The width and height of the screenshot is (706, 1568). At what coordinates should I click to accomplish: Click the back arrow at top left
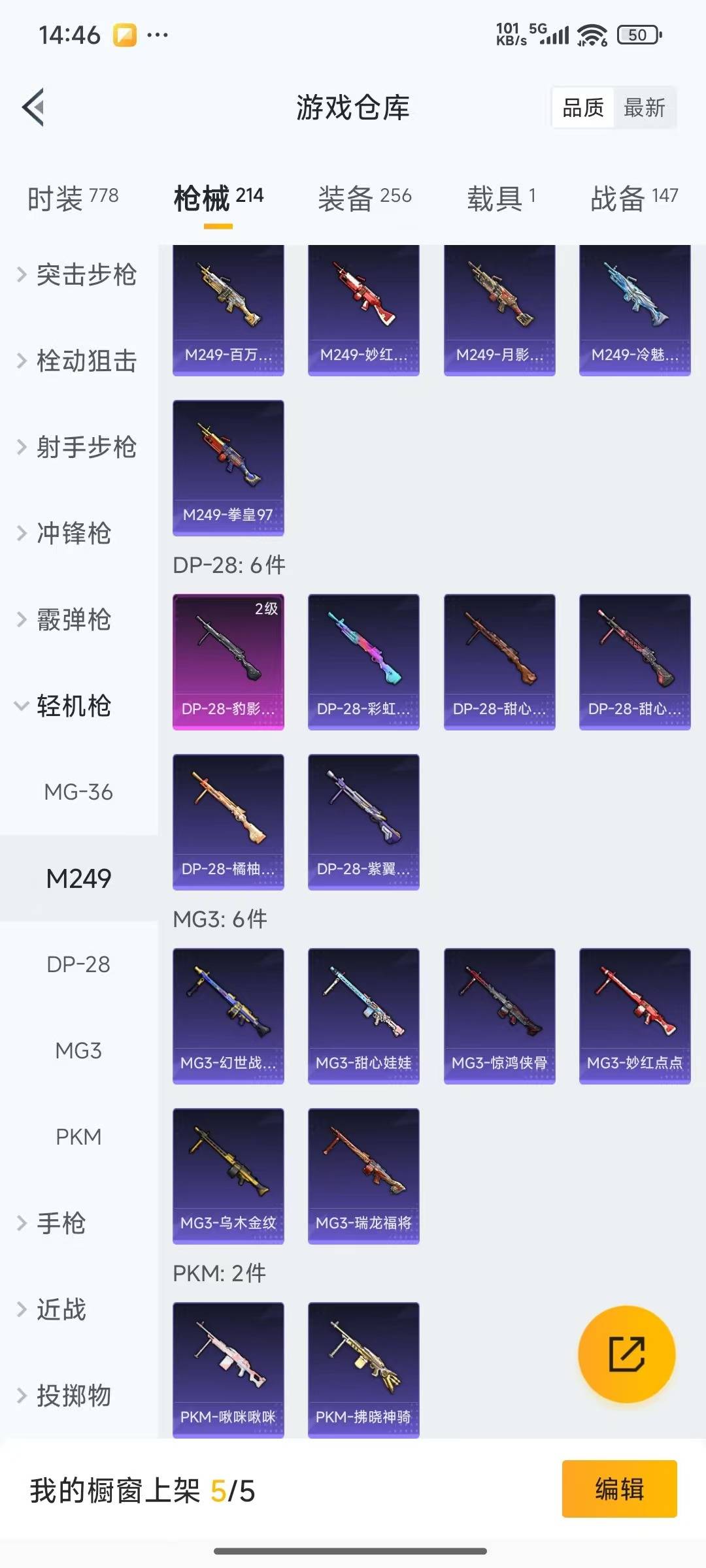[33, 108]
